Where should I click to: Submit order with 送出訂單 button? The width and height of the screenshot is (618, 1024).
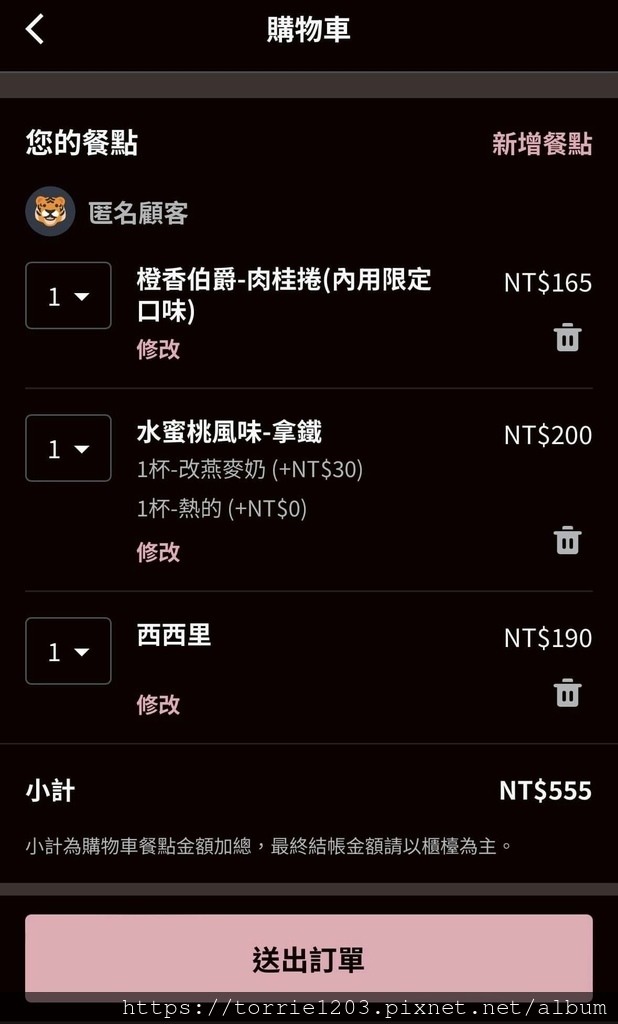point(309,958)
